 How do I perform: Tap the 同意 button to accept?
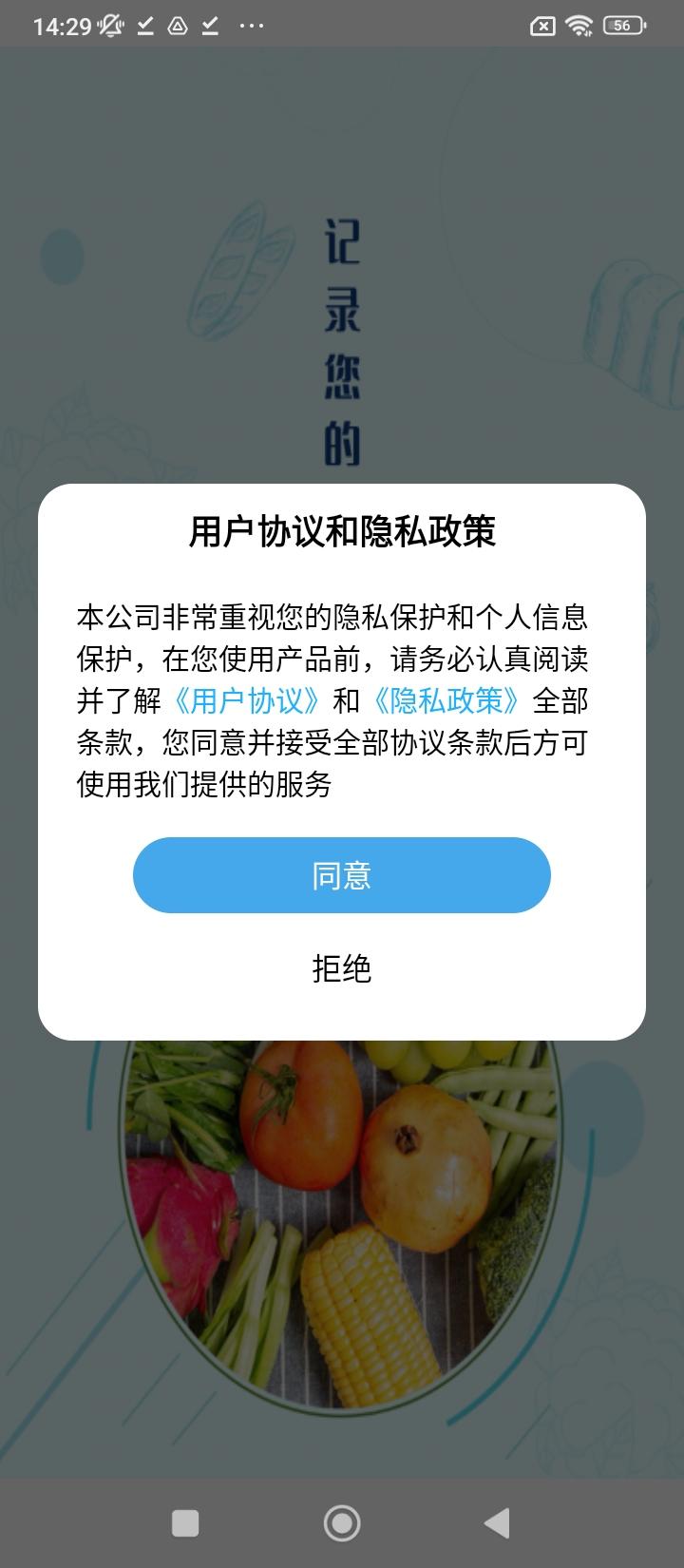341,875
